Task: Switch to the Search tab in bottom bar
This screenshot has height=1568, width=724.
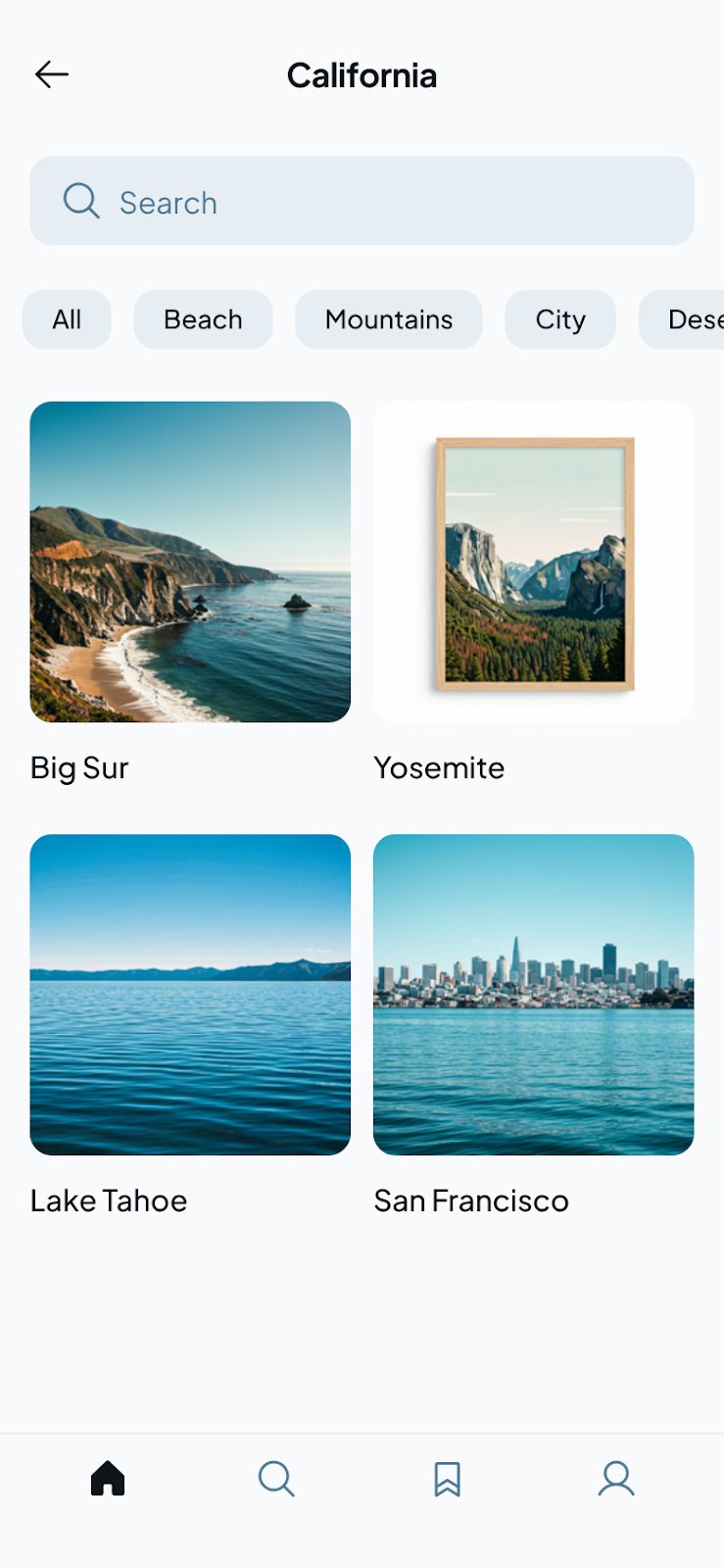Action: [276, 1478]
